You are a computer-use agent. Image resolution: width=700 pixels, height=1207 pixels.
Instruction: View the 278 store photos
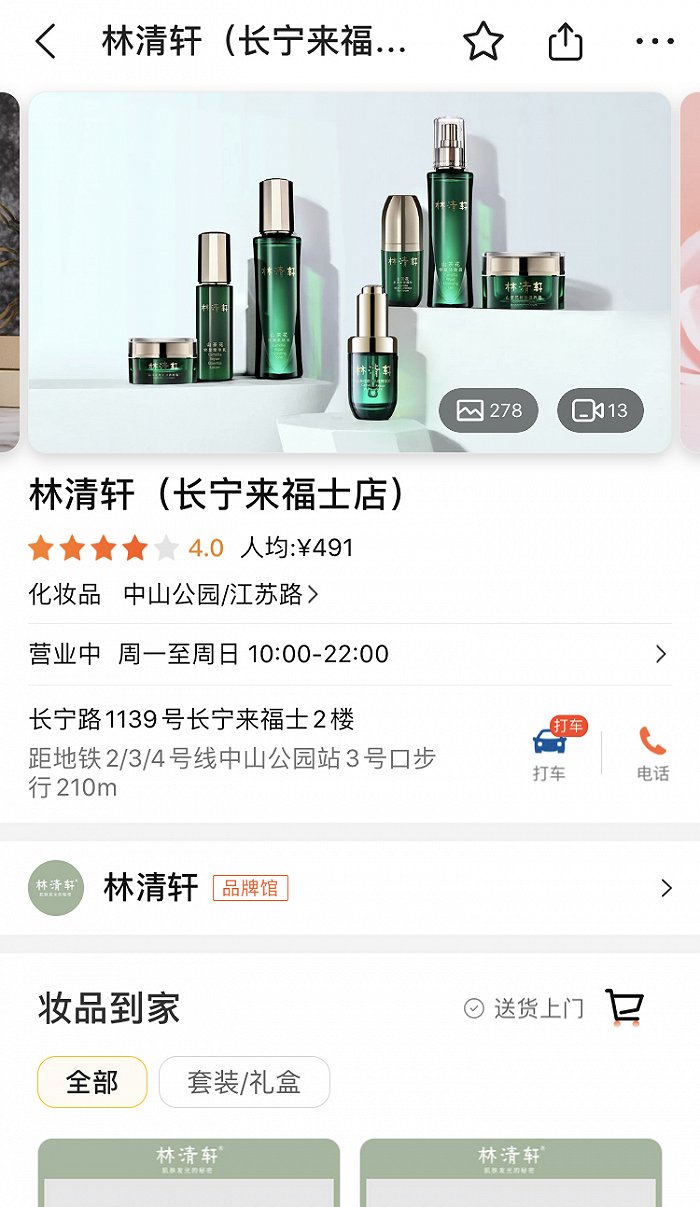point(489,410)
